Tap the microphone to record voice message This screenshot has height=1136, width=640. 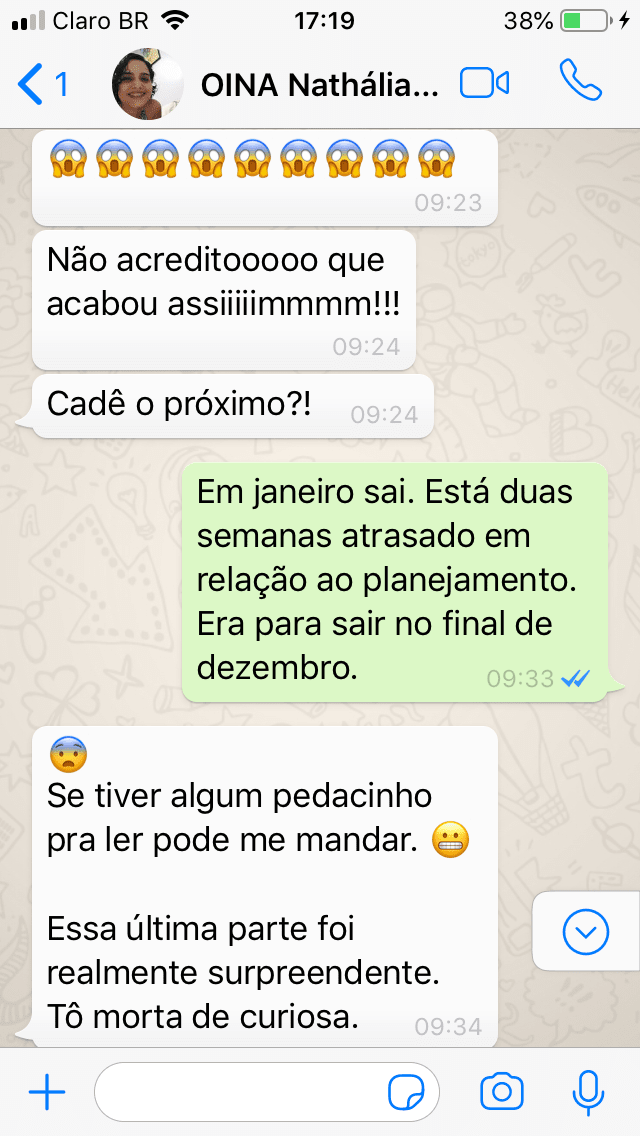point(587,1093)
